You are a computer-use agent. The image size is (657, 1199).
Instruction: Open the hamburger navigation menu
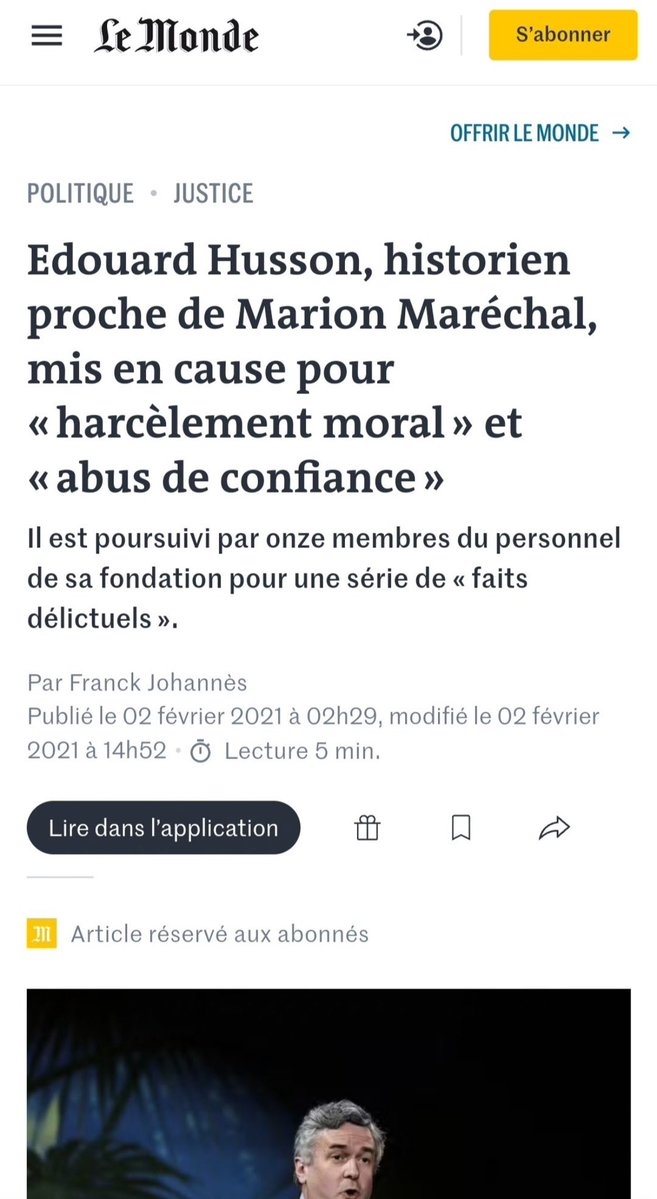pos(46,36)
